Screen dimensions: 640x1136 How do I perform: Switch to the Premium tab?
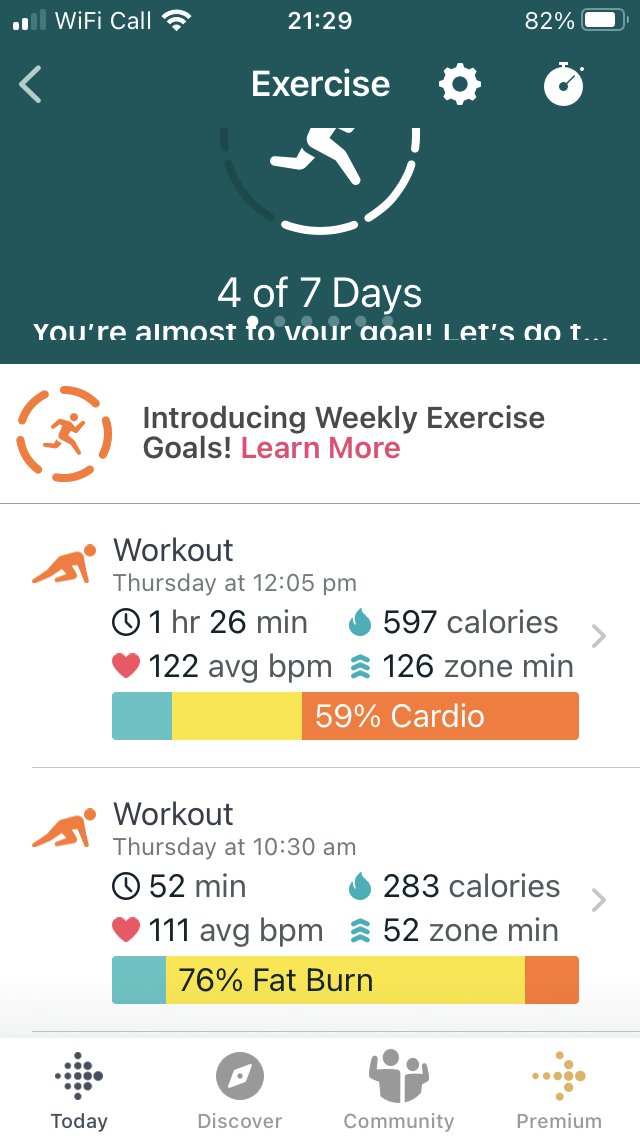(x=559, y=1089)
